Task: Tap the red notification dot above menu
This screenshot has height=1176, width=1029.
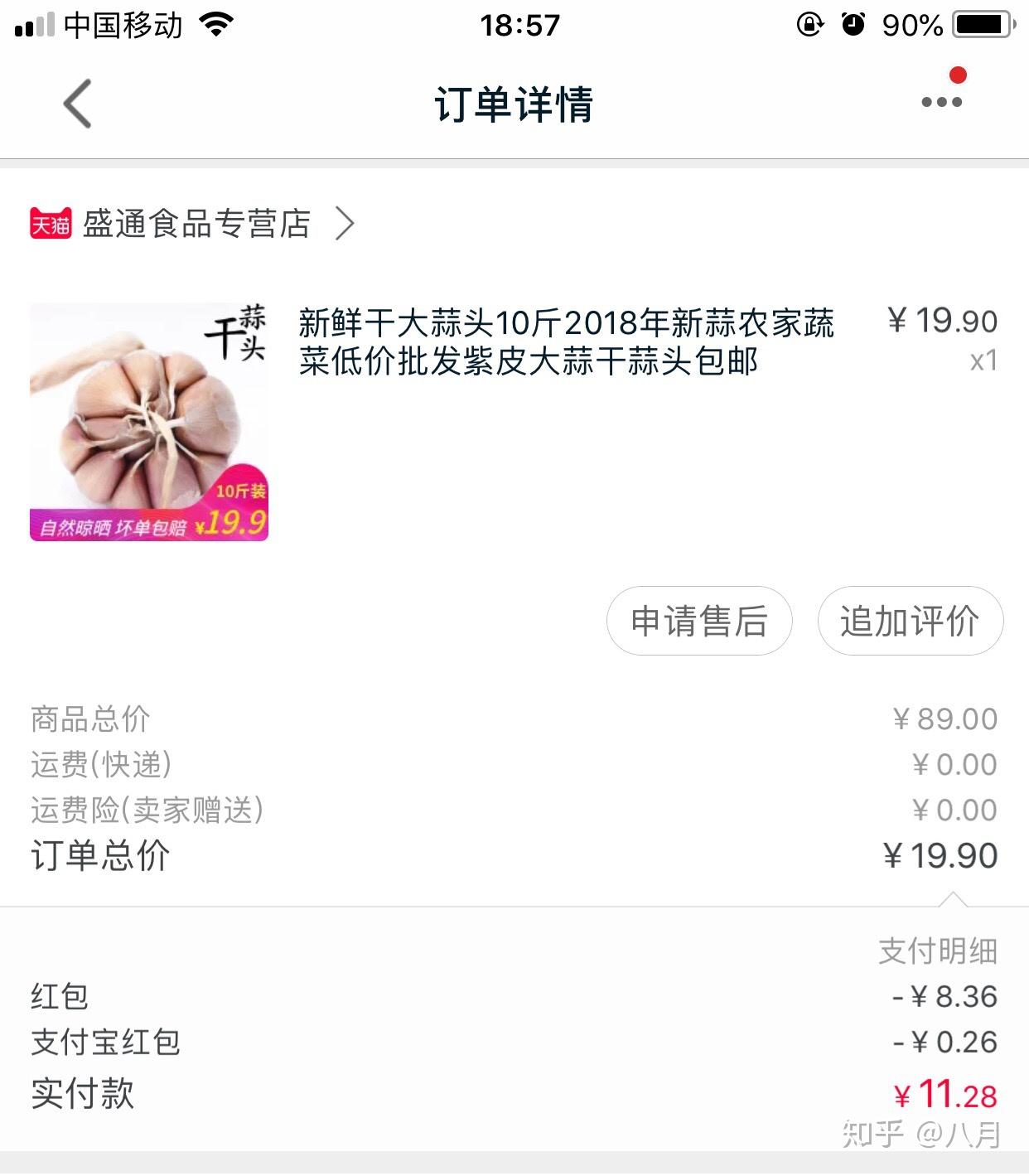Action: pos(959,75)
